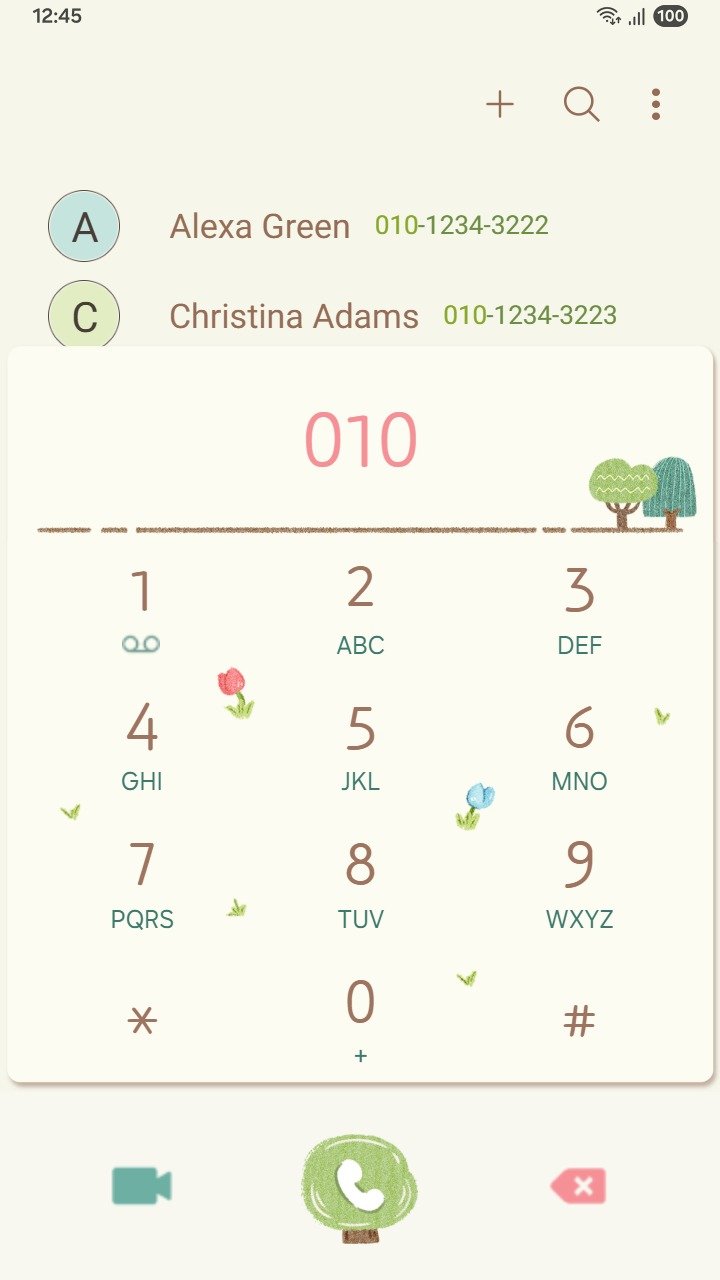Delete last digit with backspace
The width and height of the screenshot is (720, 1280).
579,1187
